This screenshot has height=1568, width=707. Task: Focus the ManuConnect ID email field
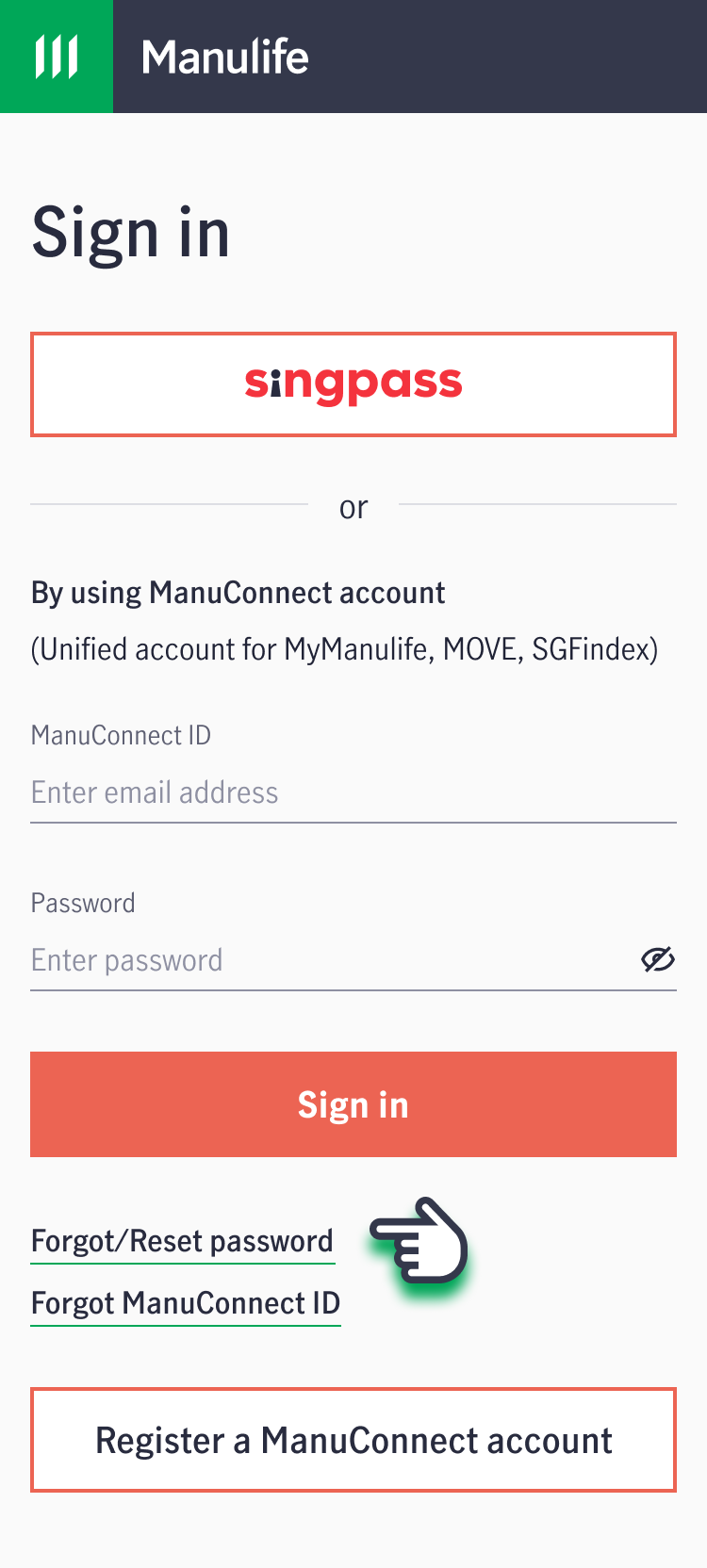coord(353,792)
